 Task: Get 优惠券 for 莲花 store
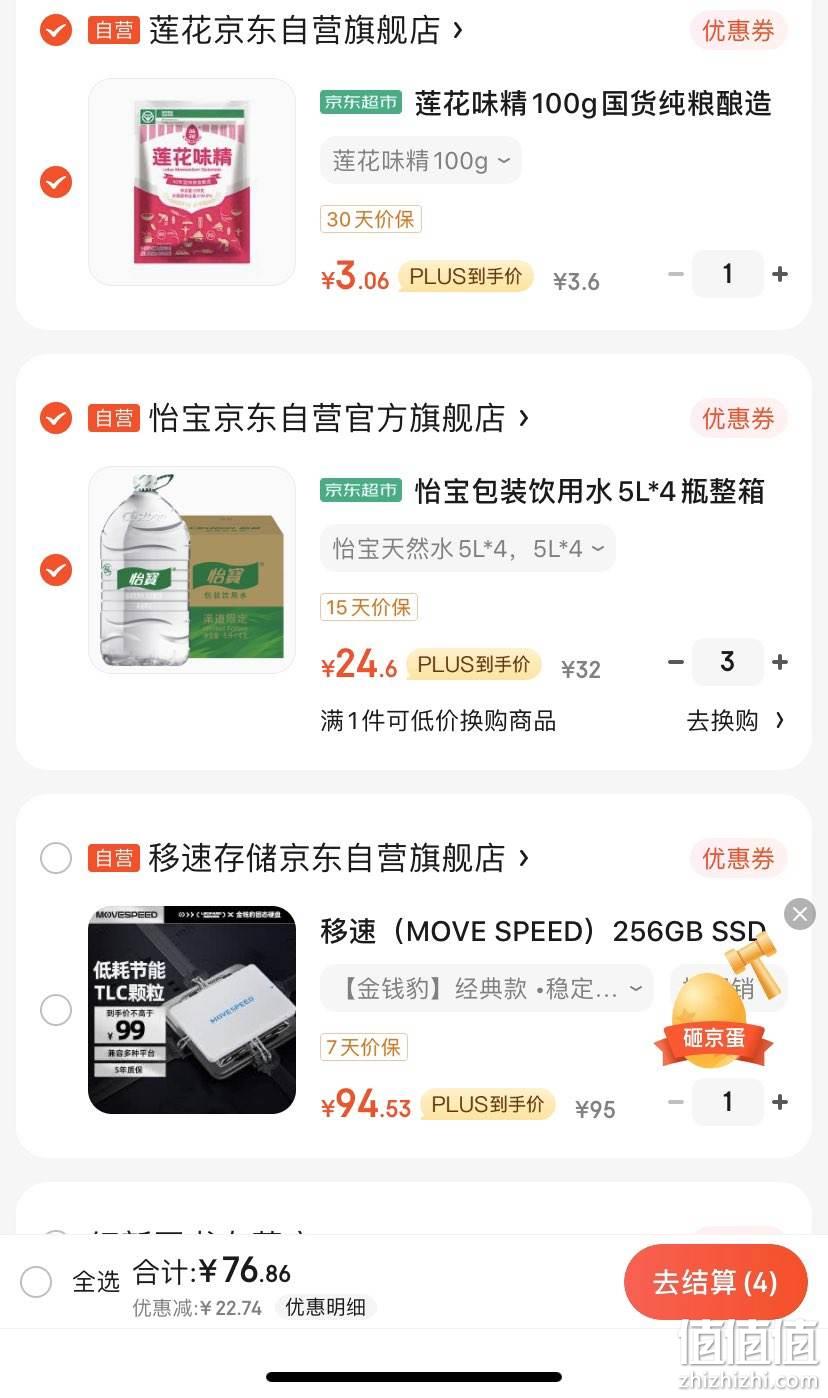click(x=738, y=31)
